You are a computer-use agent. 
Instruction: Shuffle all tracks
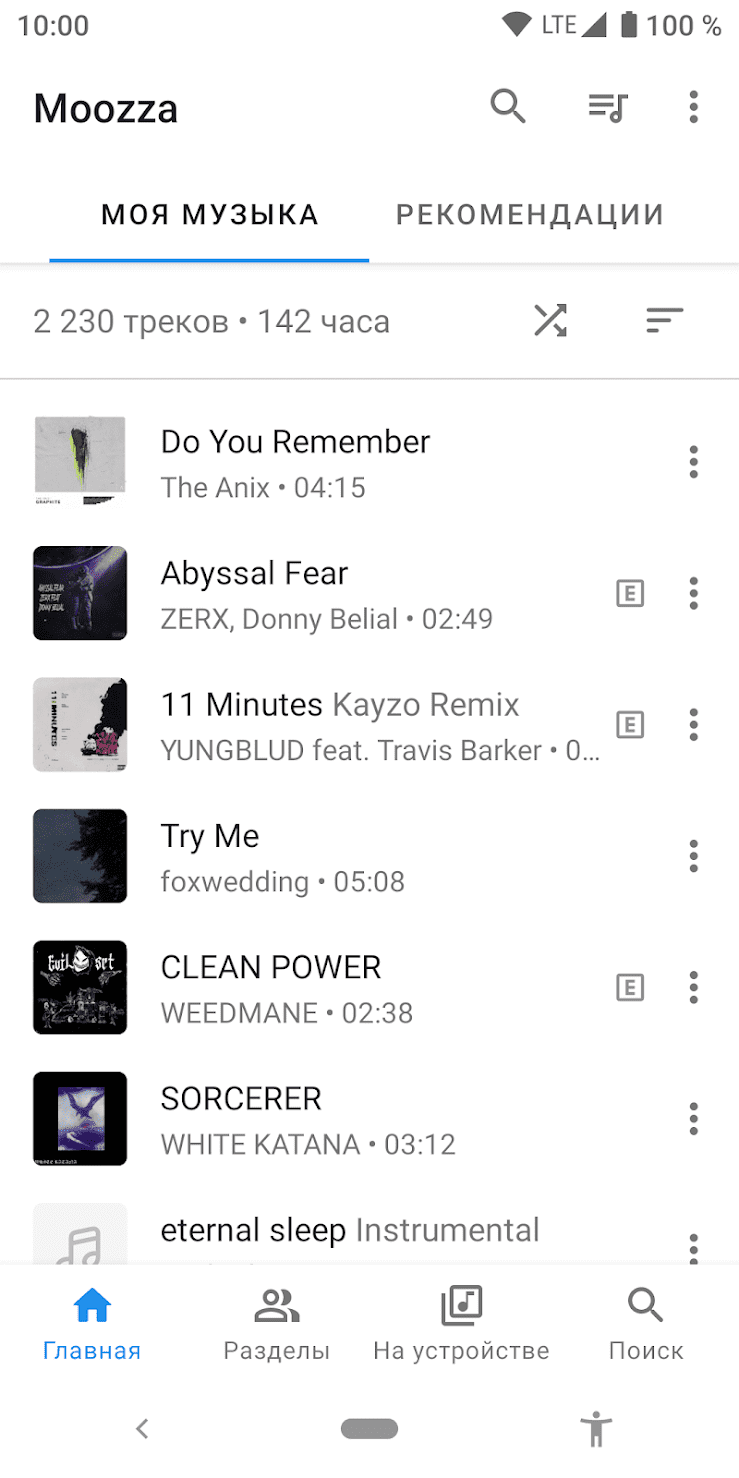550,320
